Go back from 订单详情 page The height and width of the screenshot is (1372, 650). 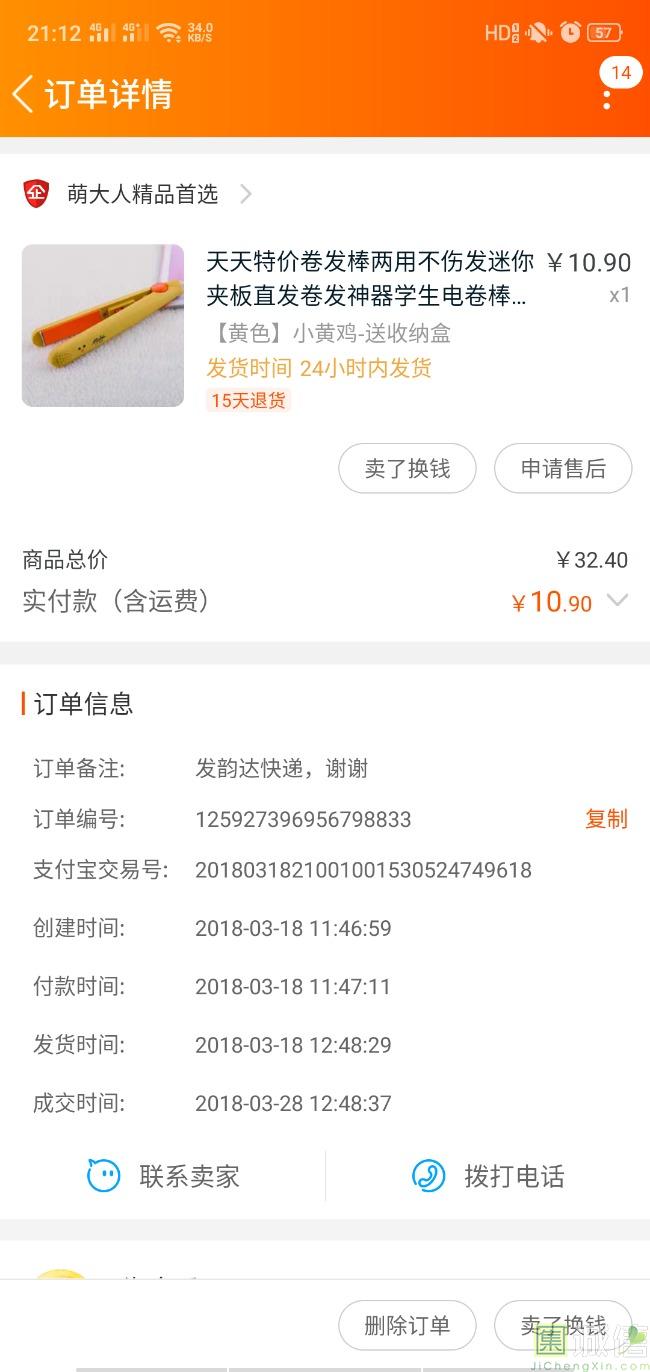click(x=24, y=94)
